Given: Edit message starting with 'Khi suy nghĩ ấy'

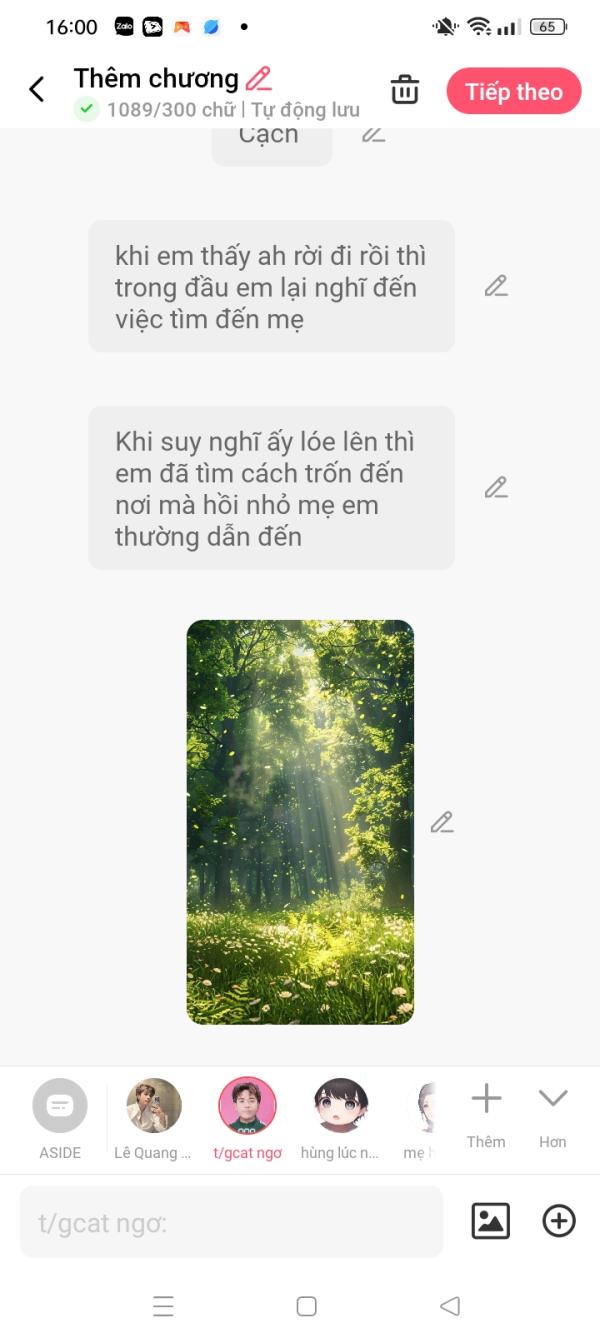Looking at the screenshot, I should 496,487.
